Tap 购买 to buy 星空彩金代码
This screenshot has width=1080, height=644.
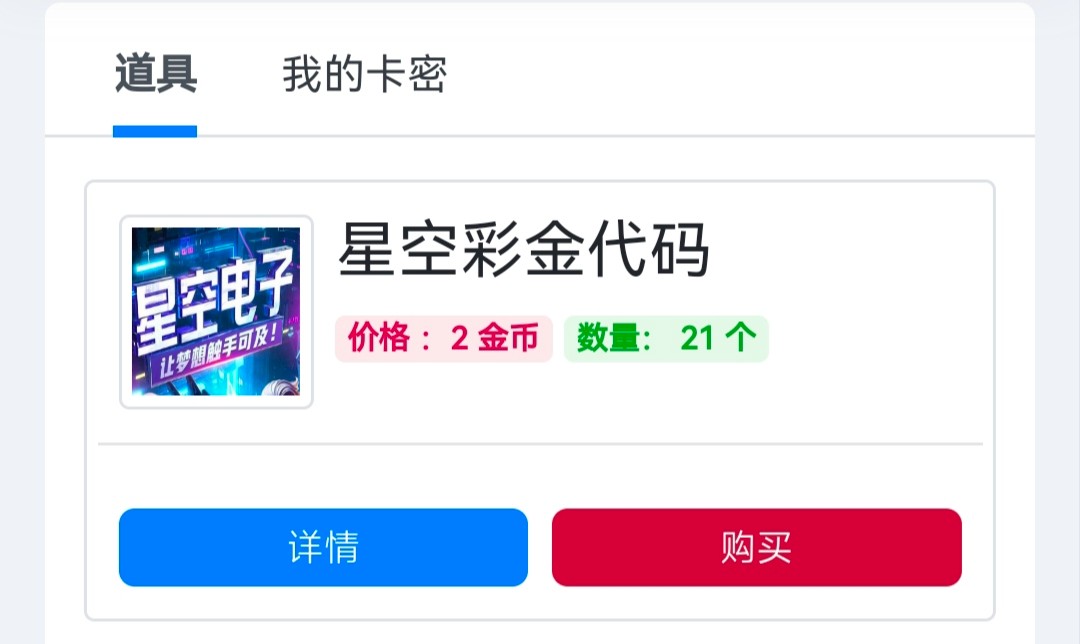[x=756, y=547]
